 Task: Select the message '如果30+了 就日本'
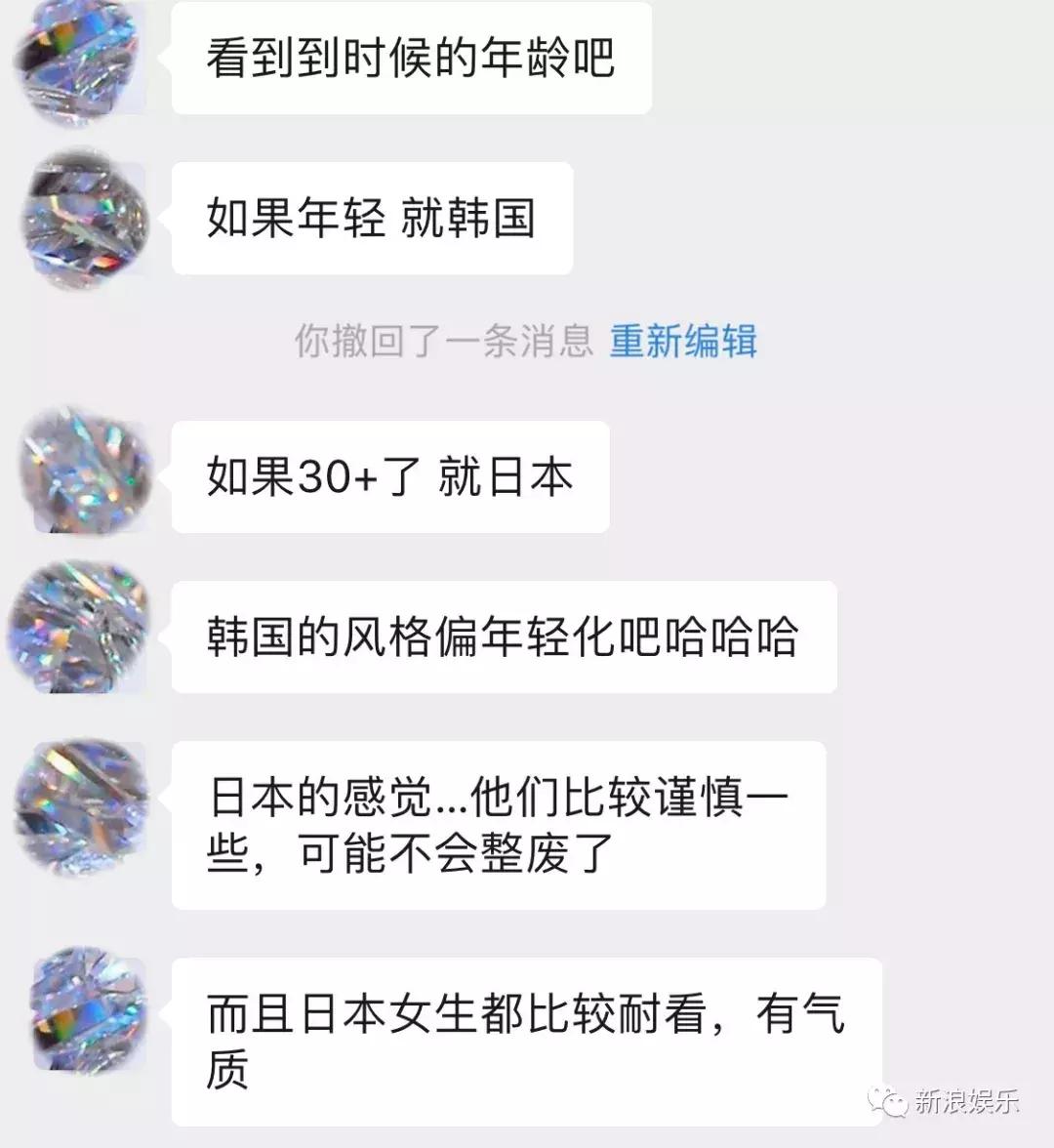click(390, 476)
